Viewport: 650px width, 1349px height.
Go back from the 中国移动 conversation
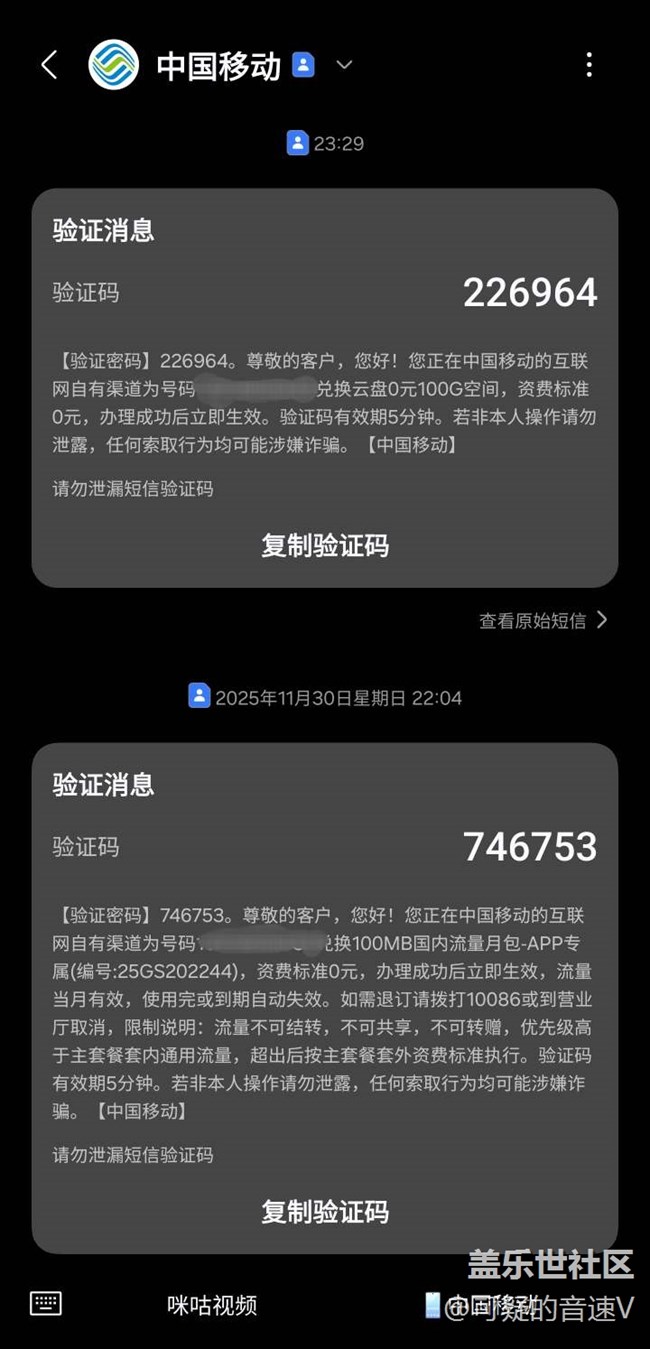pyautogui.click(x=49, y=66)
